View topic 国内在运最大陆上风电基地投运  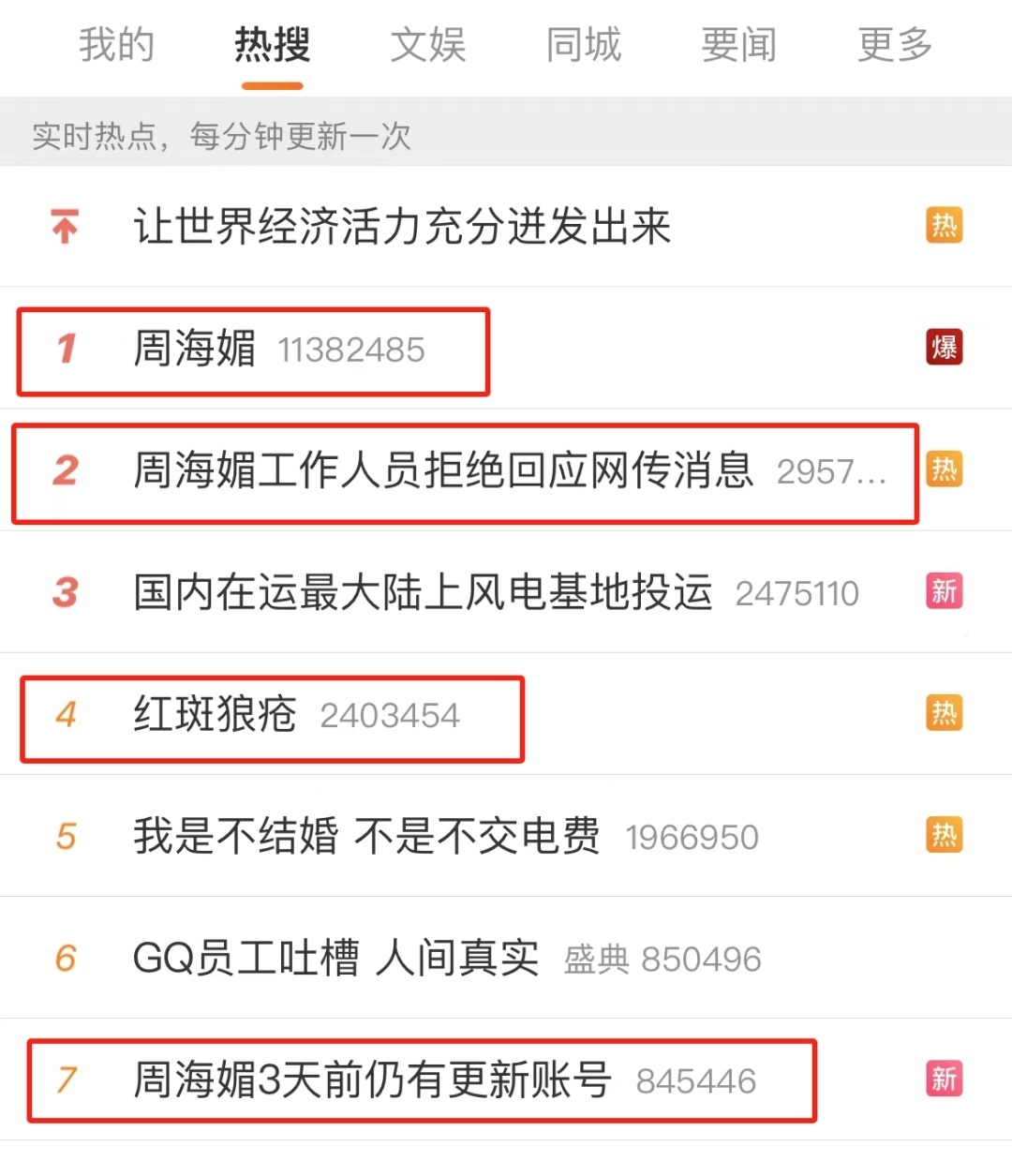click(x=423, y=592)
